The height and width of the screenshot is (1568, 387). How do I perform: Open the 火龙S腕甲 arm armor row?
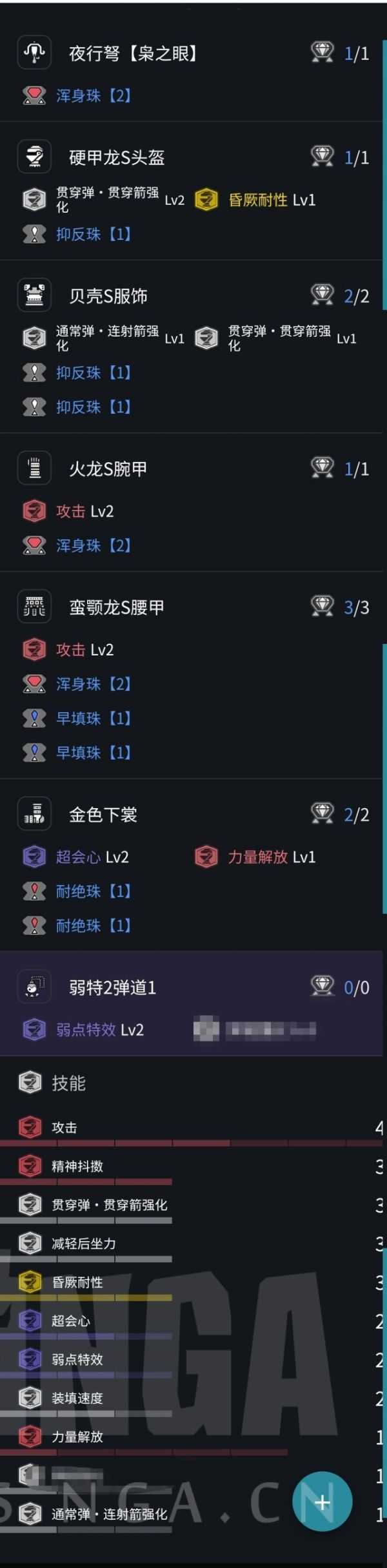click(x=108, y=469)
